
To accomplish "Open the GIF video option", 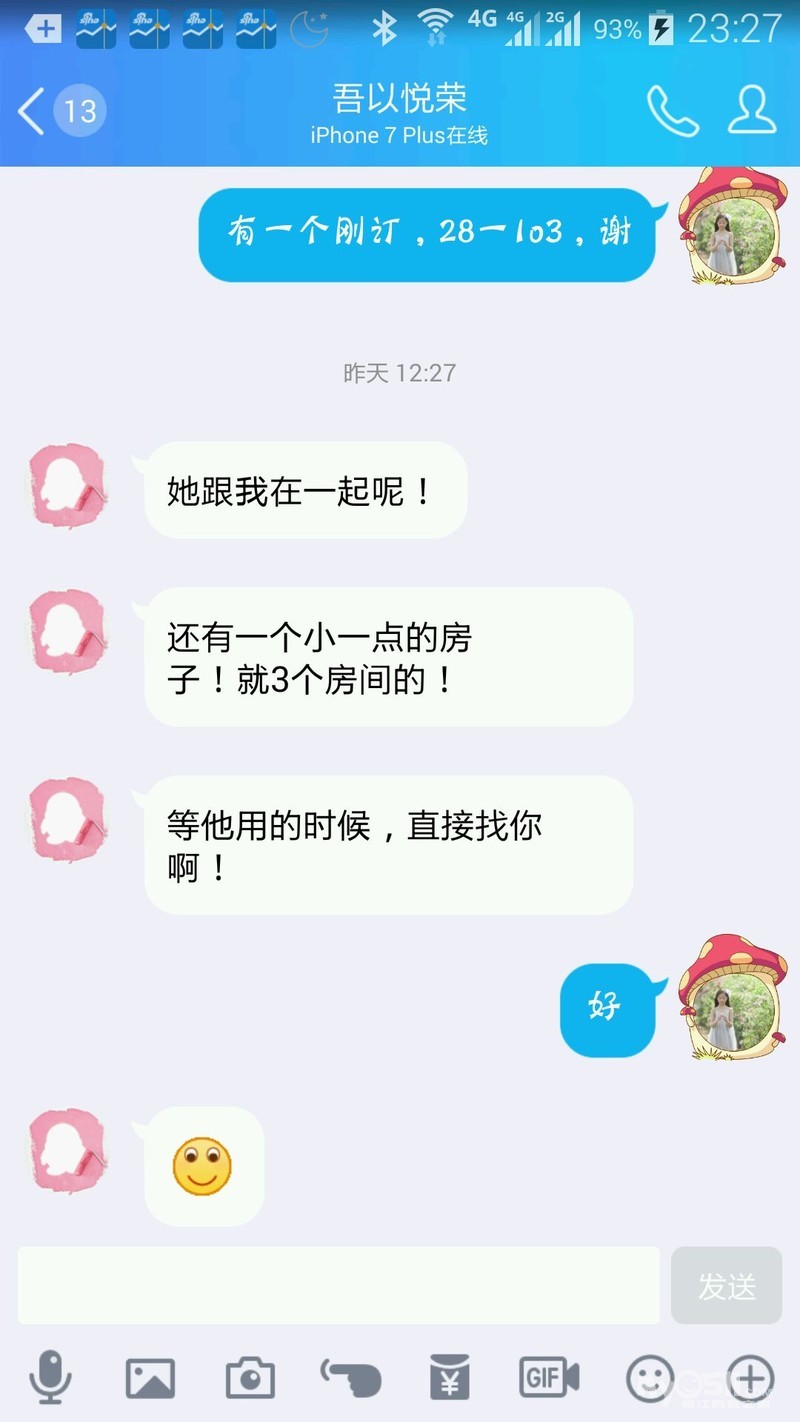I will pos(549,1379).
